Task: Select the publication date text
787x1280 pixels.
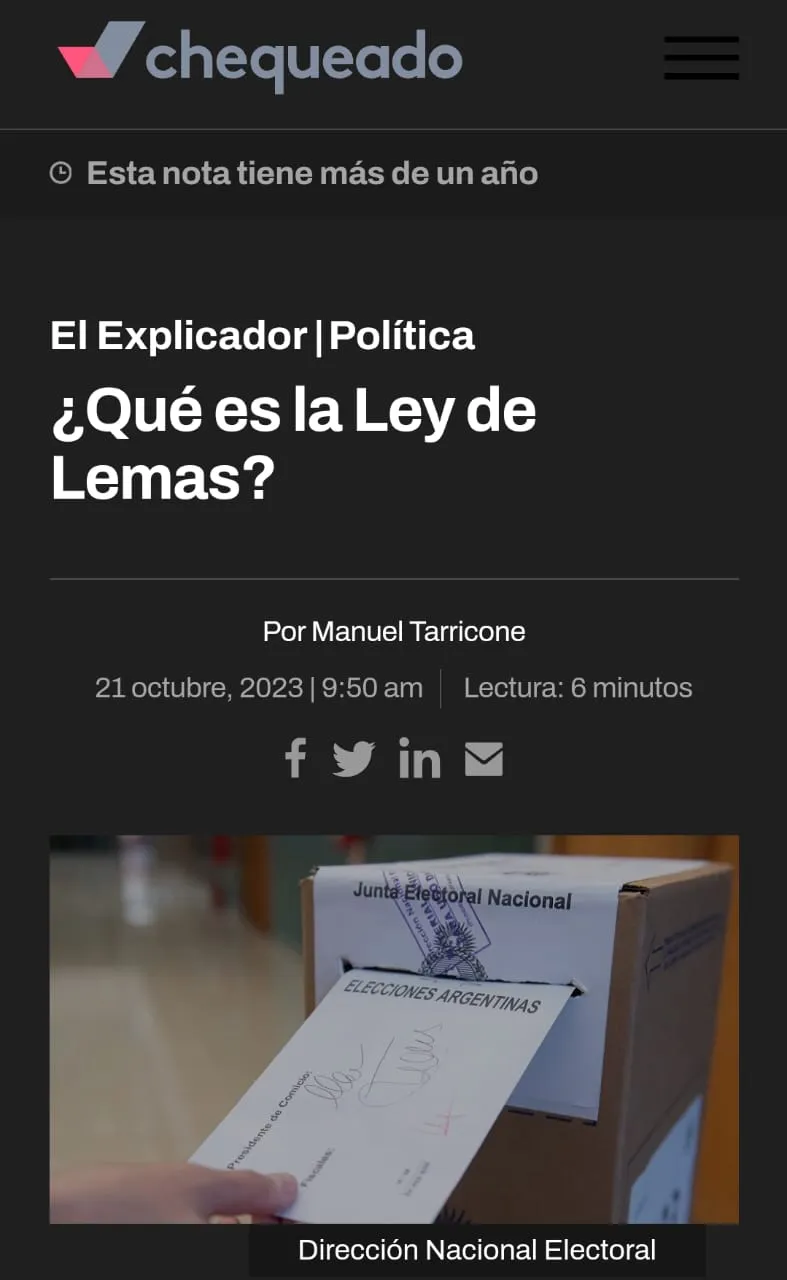Action: point(258,687)
